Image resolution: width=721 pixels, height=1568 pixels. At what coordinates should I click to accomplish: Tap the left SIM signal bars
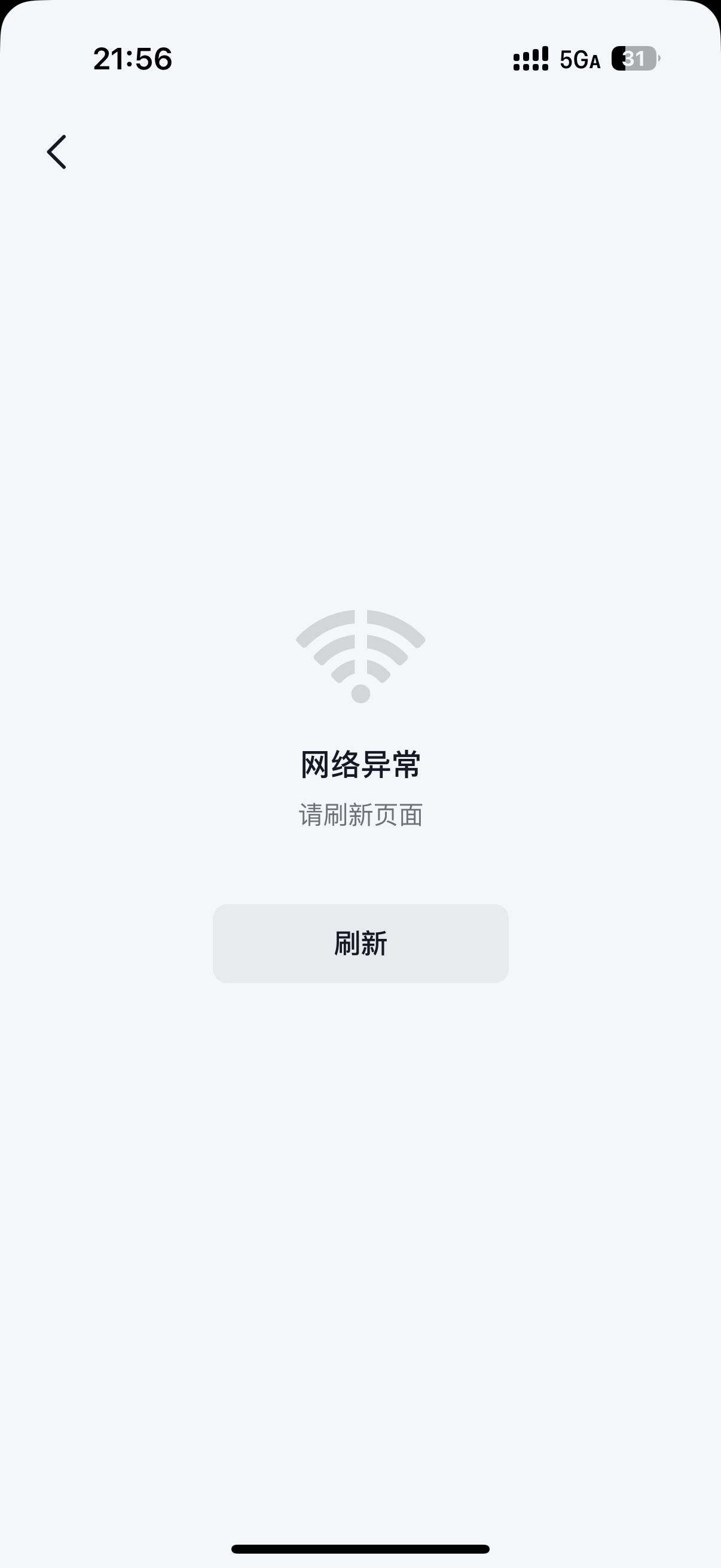click(521, 60)
